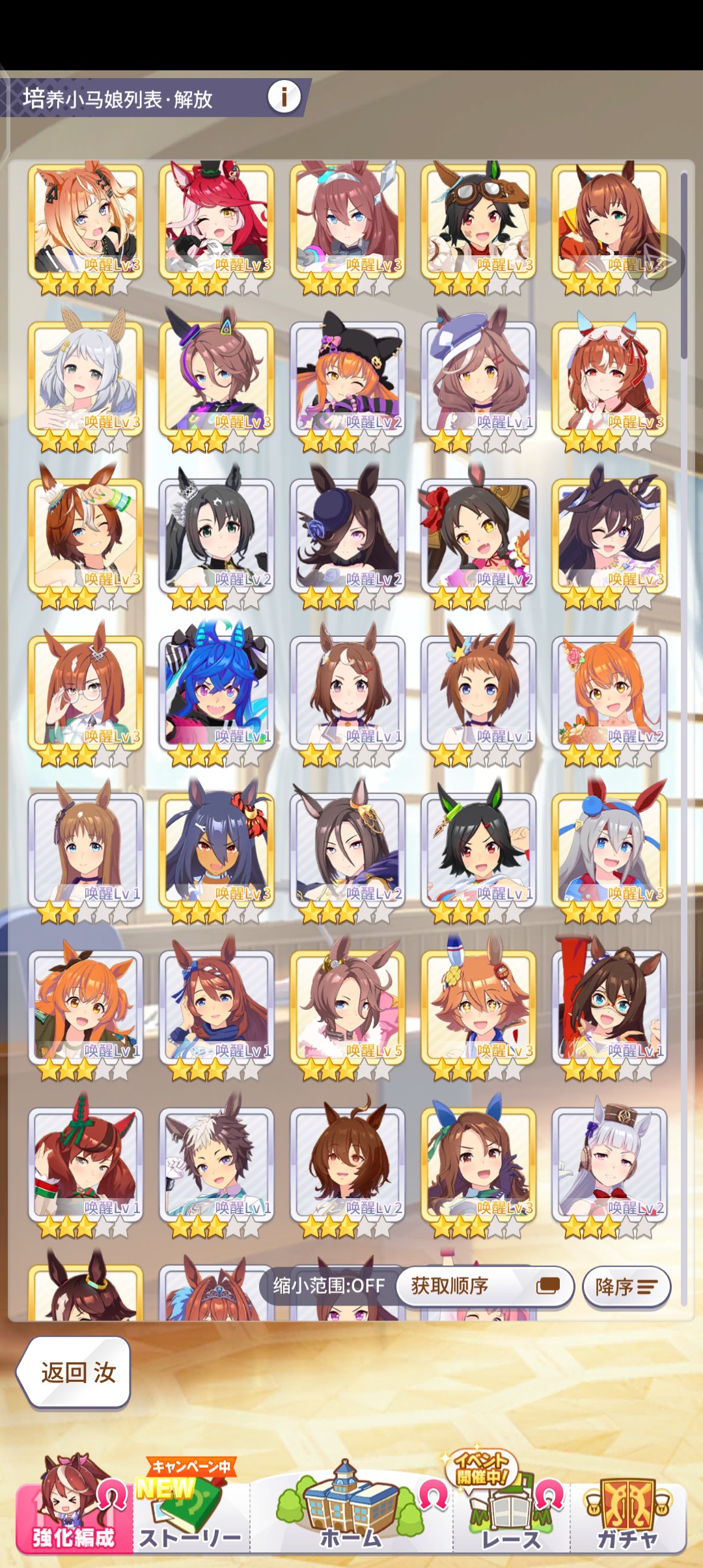Select the character wearing aviator goggles
Viewport: 703px width, 1568px height.
point(478,221)
